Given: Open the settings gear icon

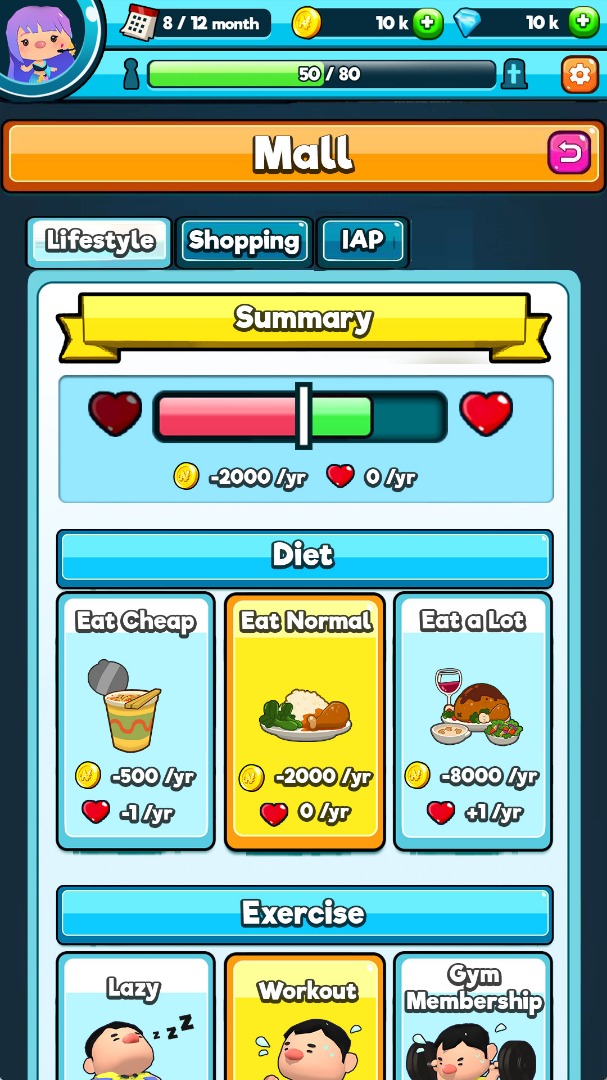Looking at the screenshot, I should click(x=579, y=74).
